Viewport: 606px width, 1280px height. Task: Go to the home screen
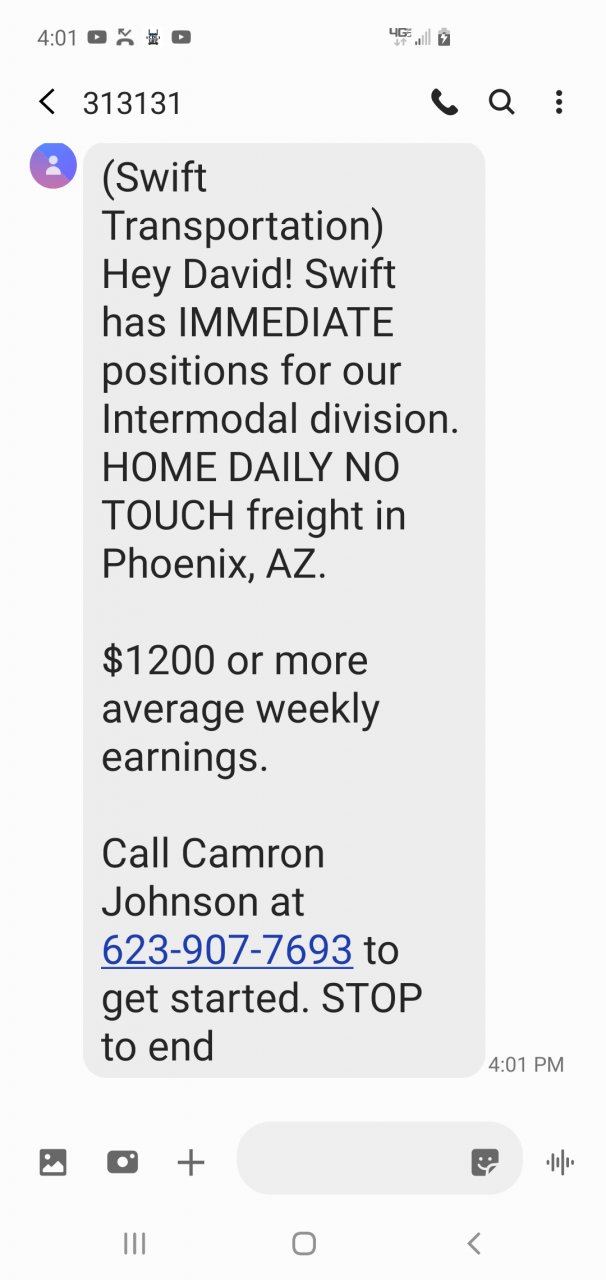click(x=304, y=1243)
